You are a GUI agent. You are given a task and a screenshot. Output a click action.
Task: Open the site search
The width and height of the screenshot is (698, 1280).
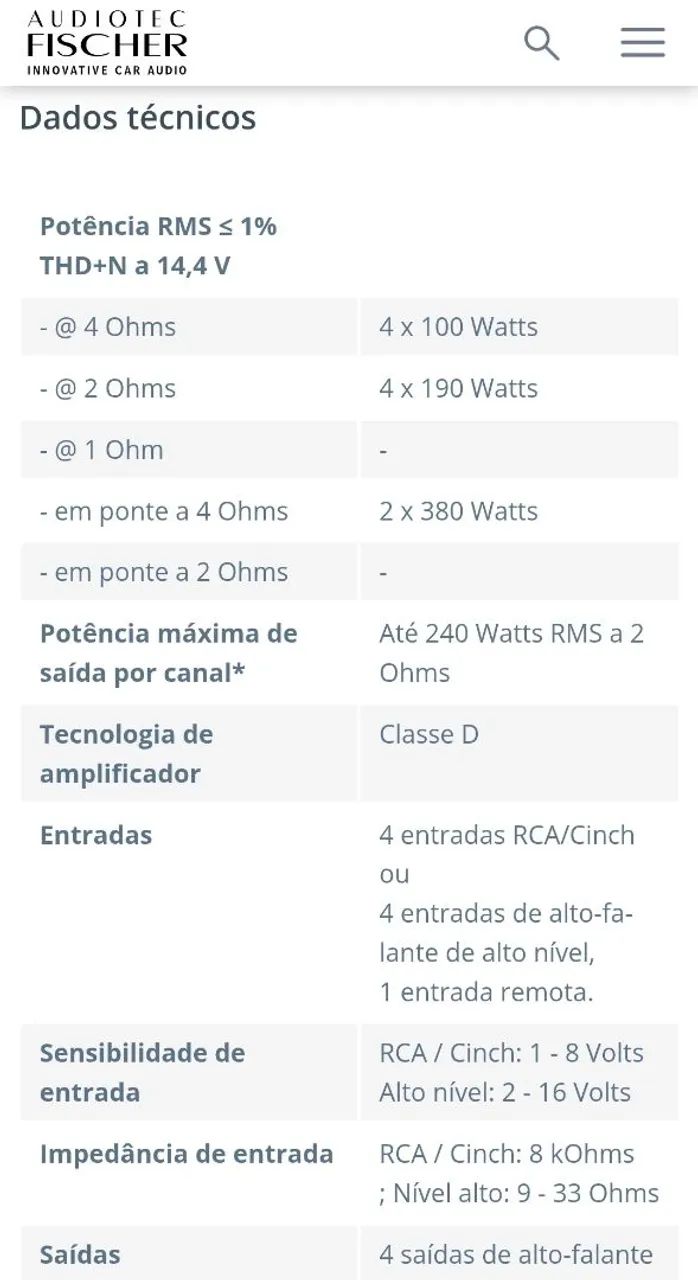(541, 43)
